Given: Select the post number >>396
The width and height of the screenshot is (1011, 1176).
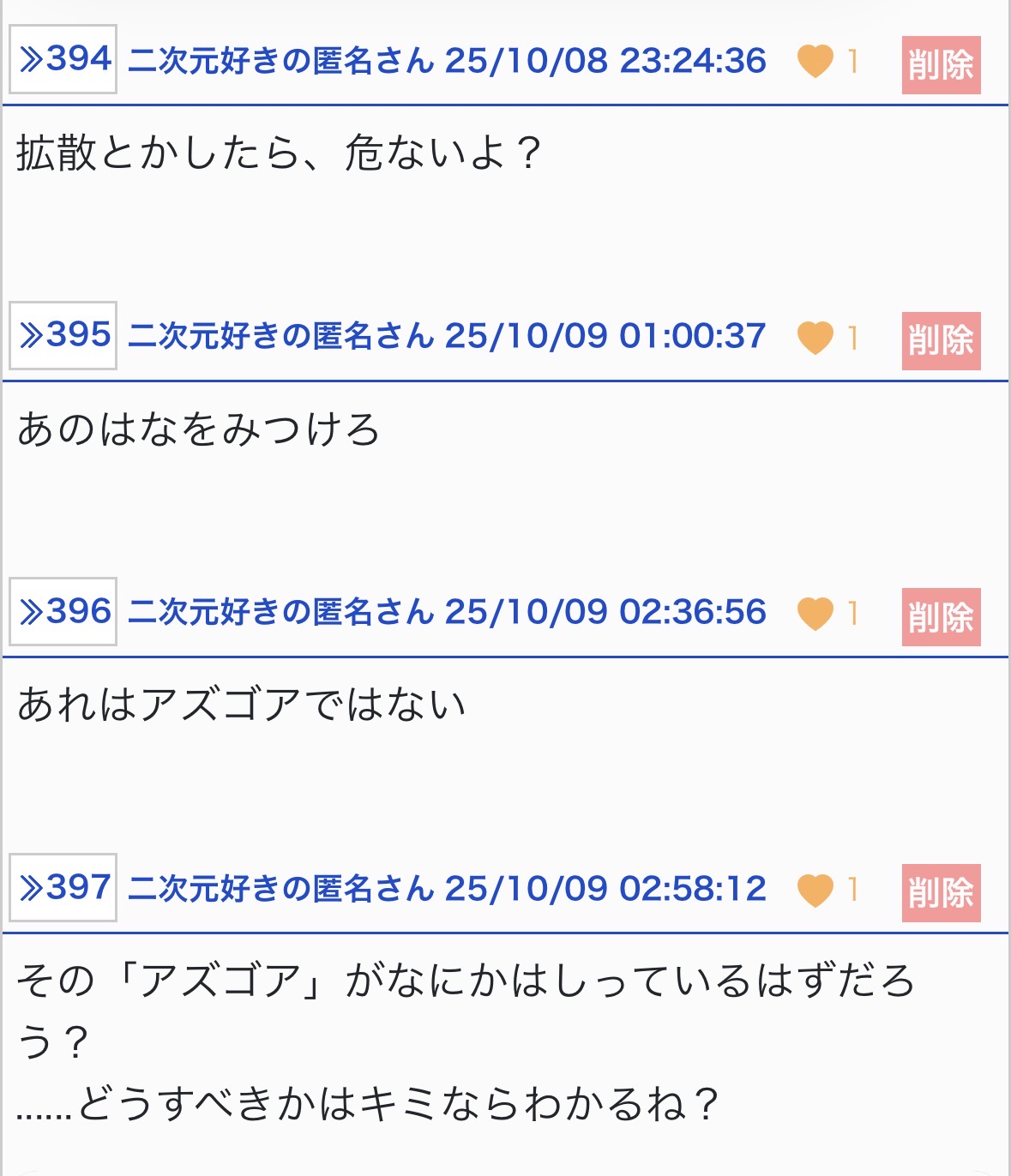Looking at the screenshot, I should point(63,612).
